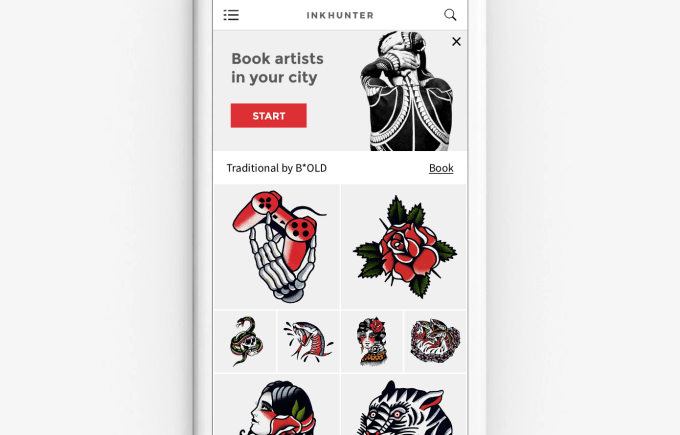Open the Book link for B*OLD
The width and height of the screenshot is (680, 435).
[441, 168]
